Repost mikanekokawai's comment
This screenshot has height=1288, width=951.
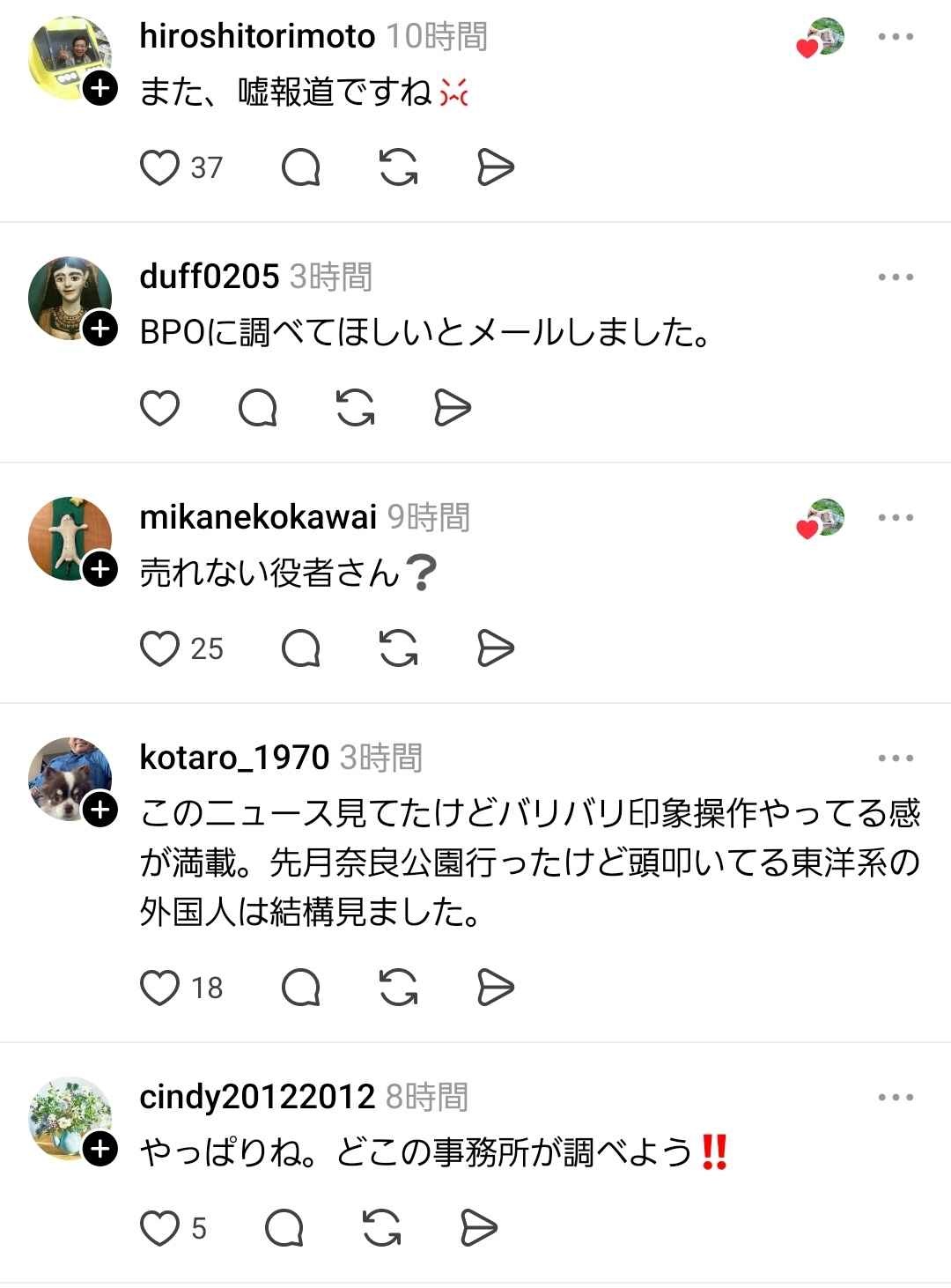[398, 648]
